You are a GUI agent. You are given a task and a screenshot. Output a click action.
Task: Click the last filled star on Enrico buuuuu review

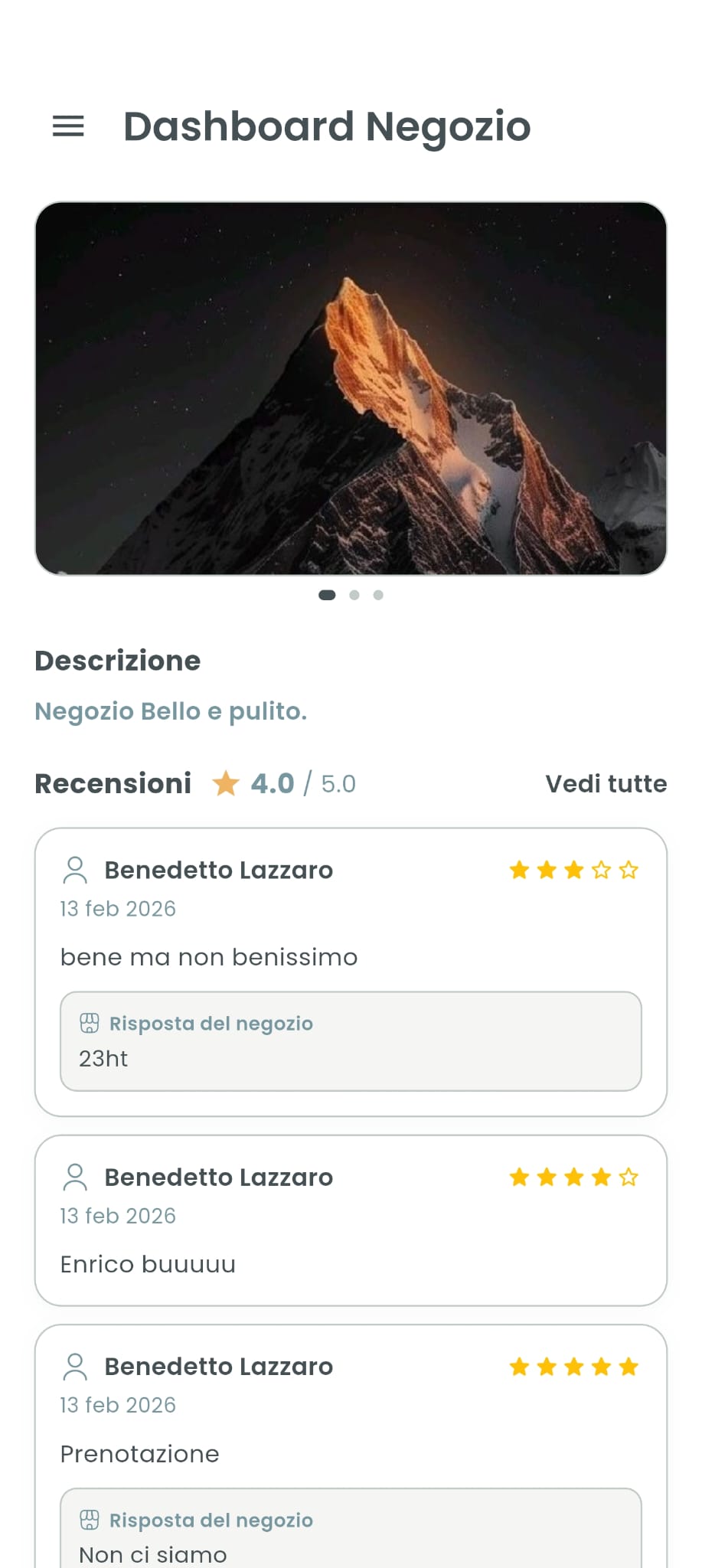coord(601,1176)
